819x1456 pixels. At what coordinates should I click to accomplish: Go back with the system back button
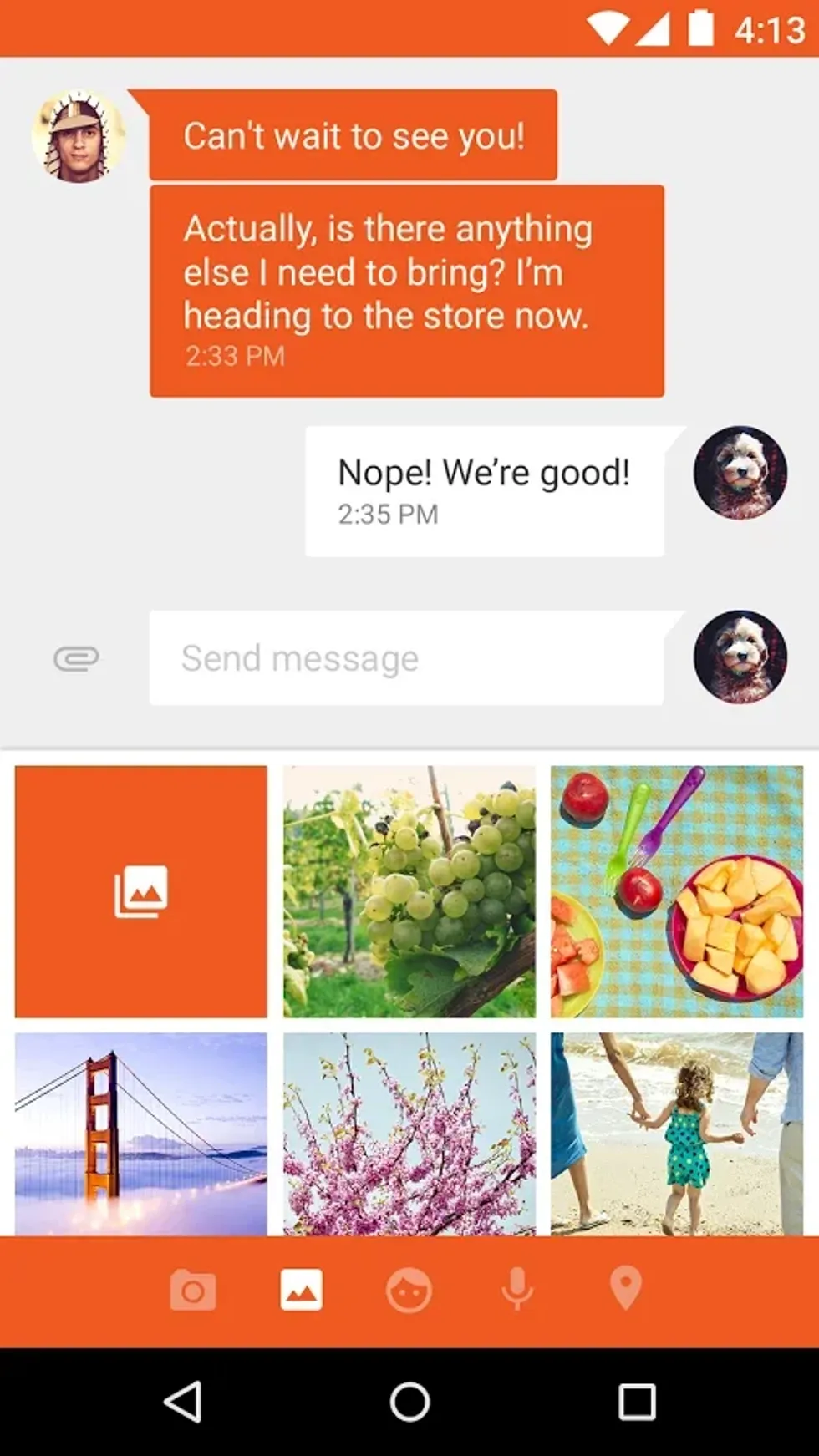182,1402
